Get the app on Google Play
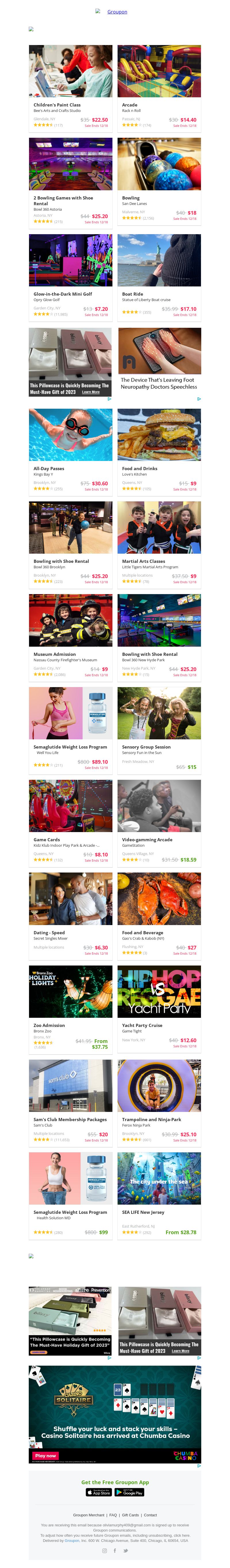The image size is (230, 1568). pos(130,1493)
